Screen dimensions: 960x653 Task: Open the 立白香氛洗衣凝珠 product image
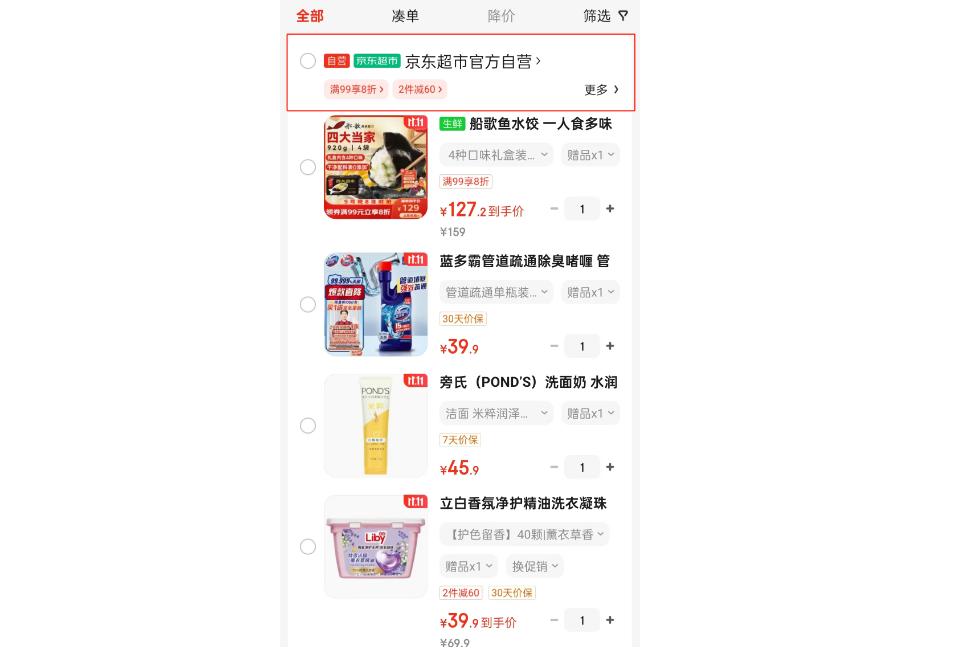376,546
